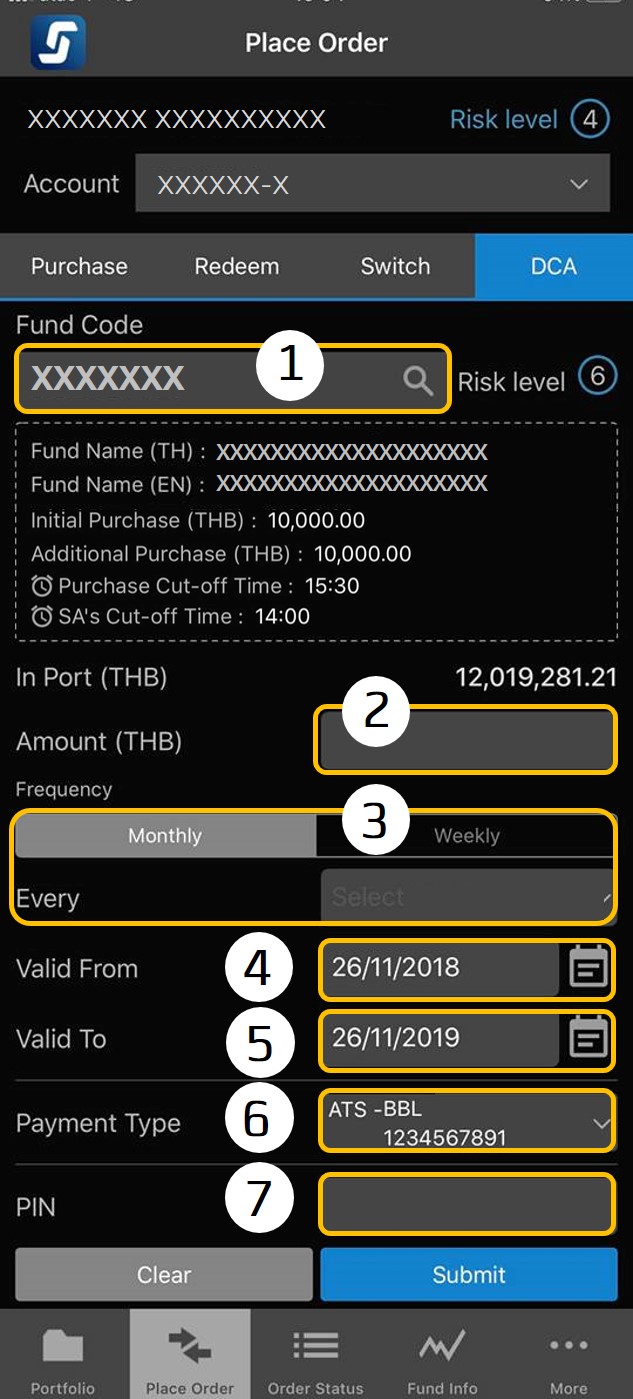Viewport: 633px width, 1399px height.
Task: Open Order Status in bottom navigation
Action: [x=315, y=1358]
